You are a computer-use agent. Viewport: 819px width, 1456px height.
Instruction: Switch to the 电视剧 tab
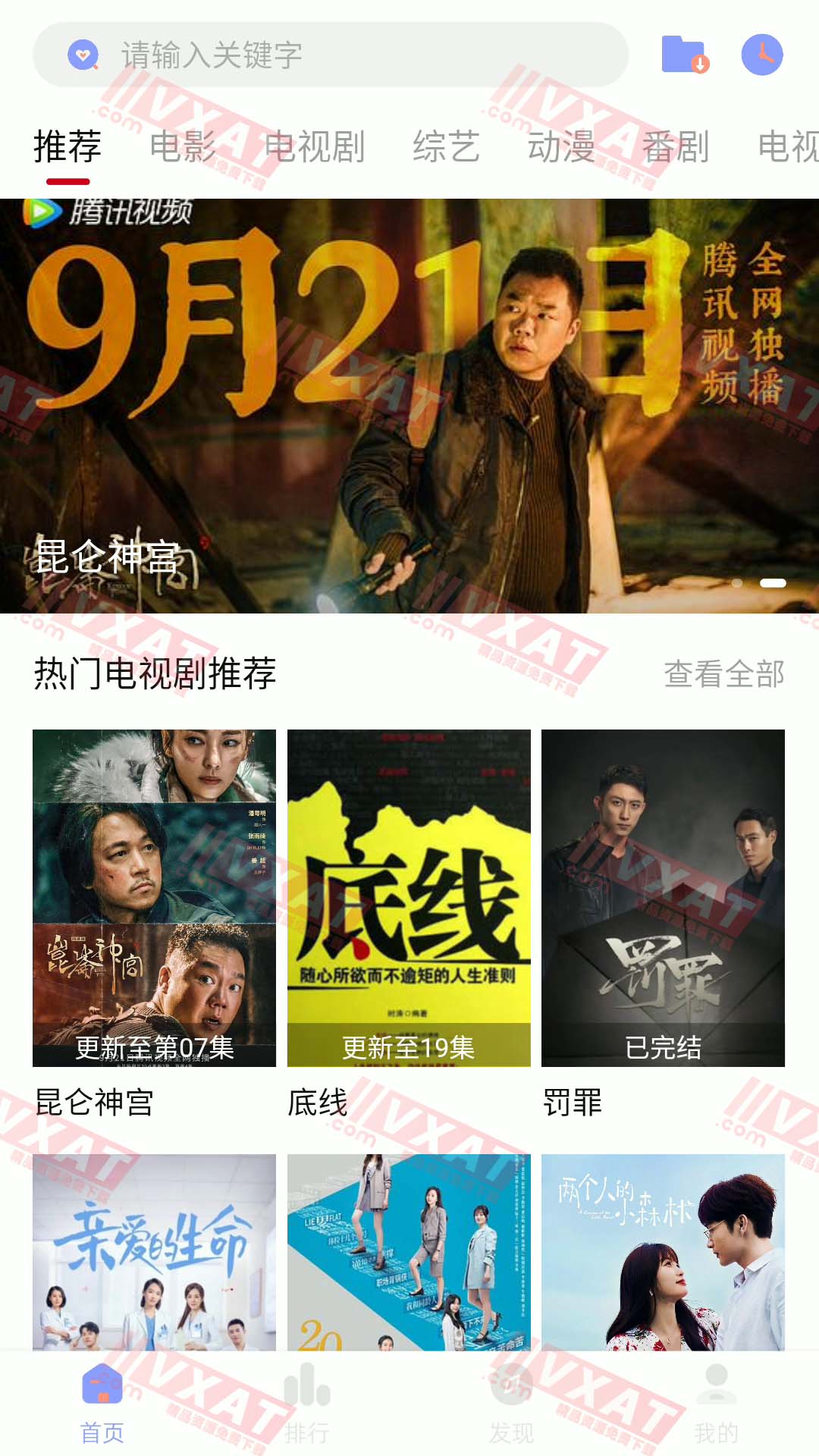[315, 146]
